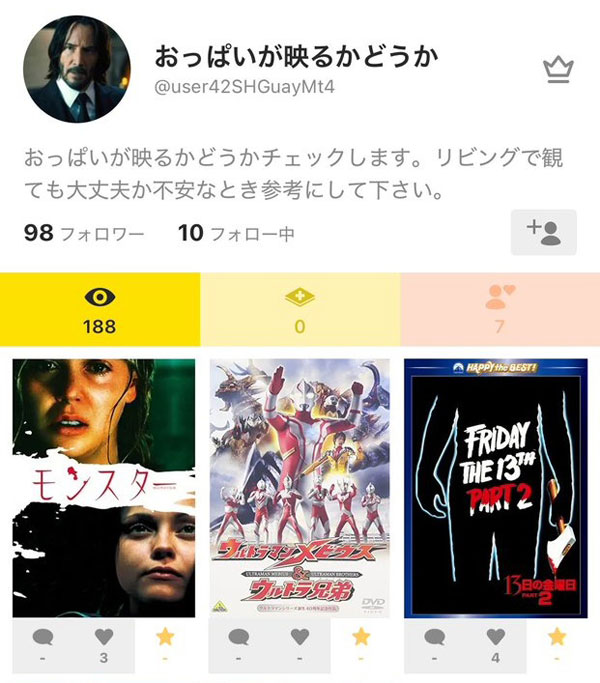Open comments under the ウルトラマンメビウス poster
The height and width of the screenshot is (683, 600).
click(238, 644)
